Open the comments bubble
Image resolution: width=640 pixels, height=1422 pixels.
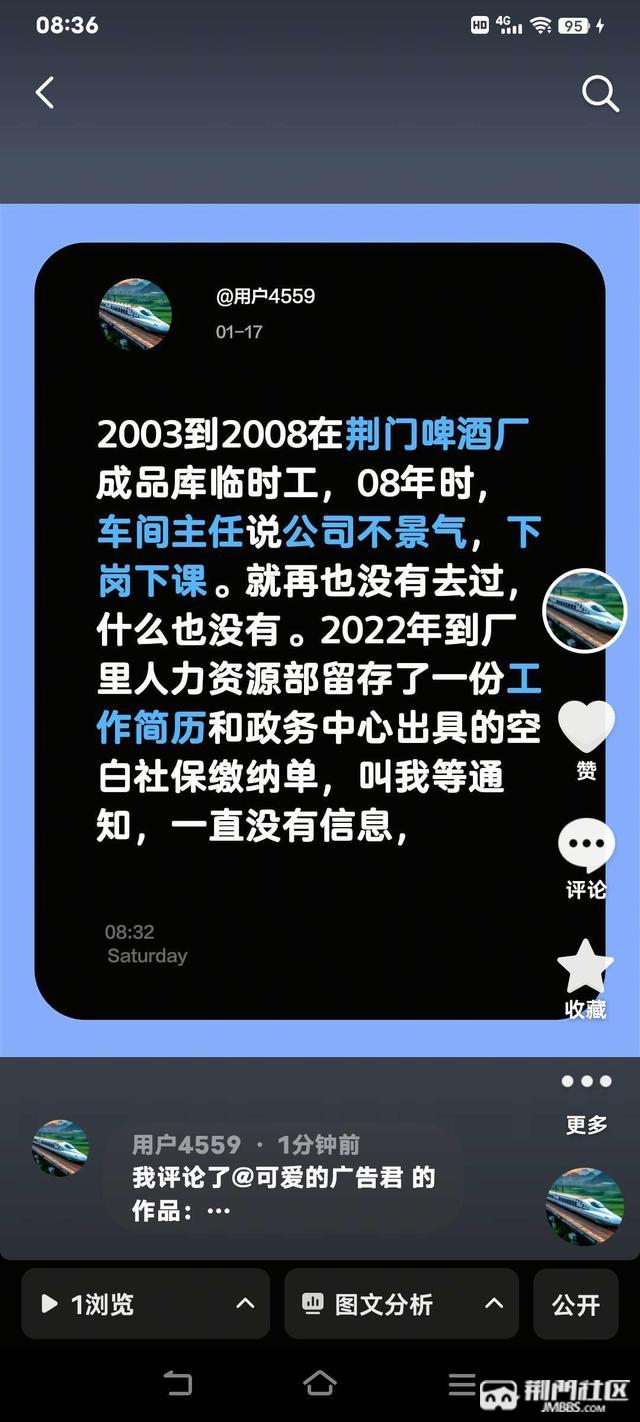pos(586,846)
